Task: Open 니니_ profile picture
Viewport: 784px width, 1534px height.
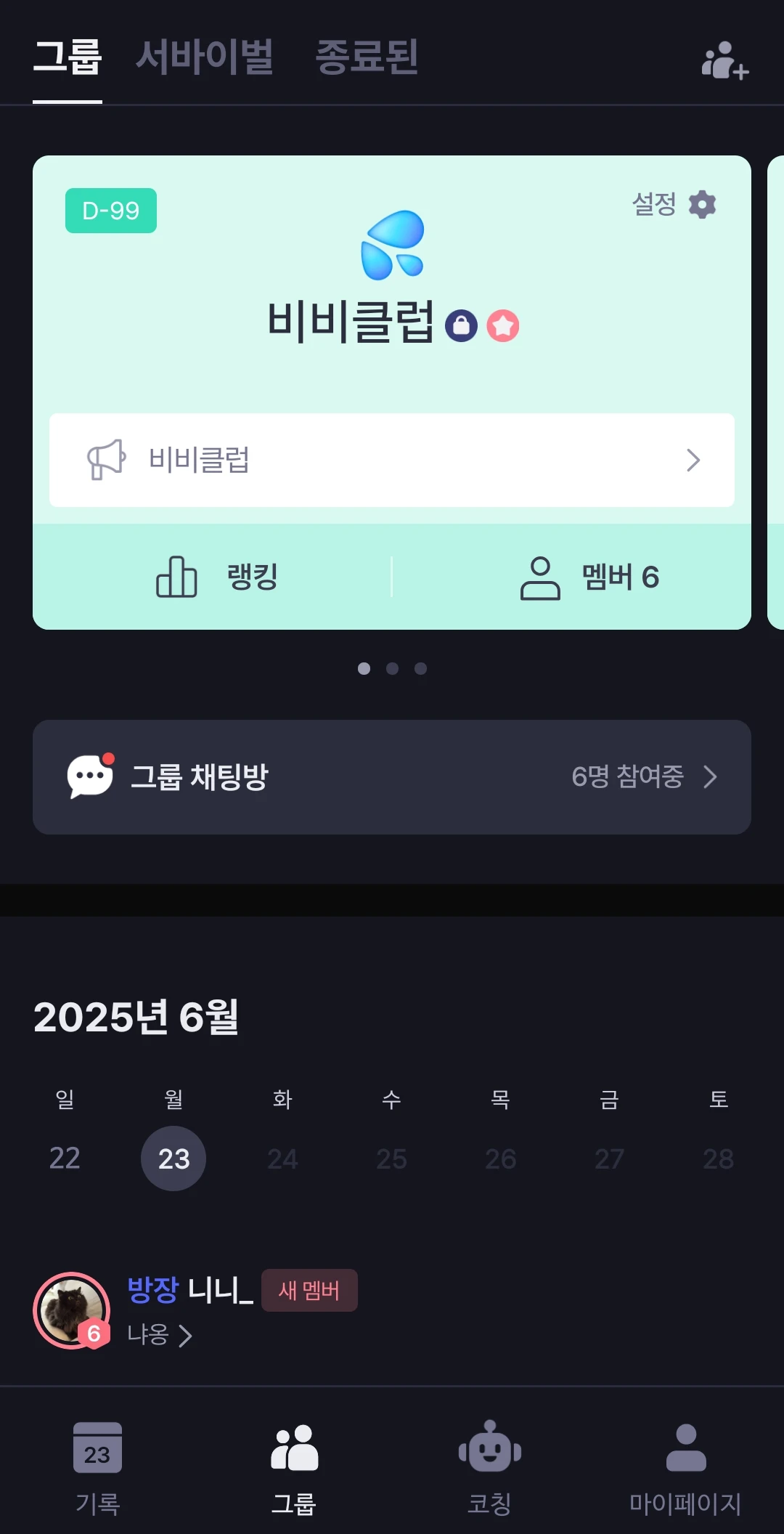Action: [x=71, y=1310]
